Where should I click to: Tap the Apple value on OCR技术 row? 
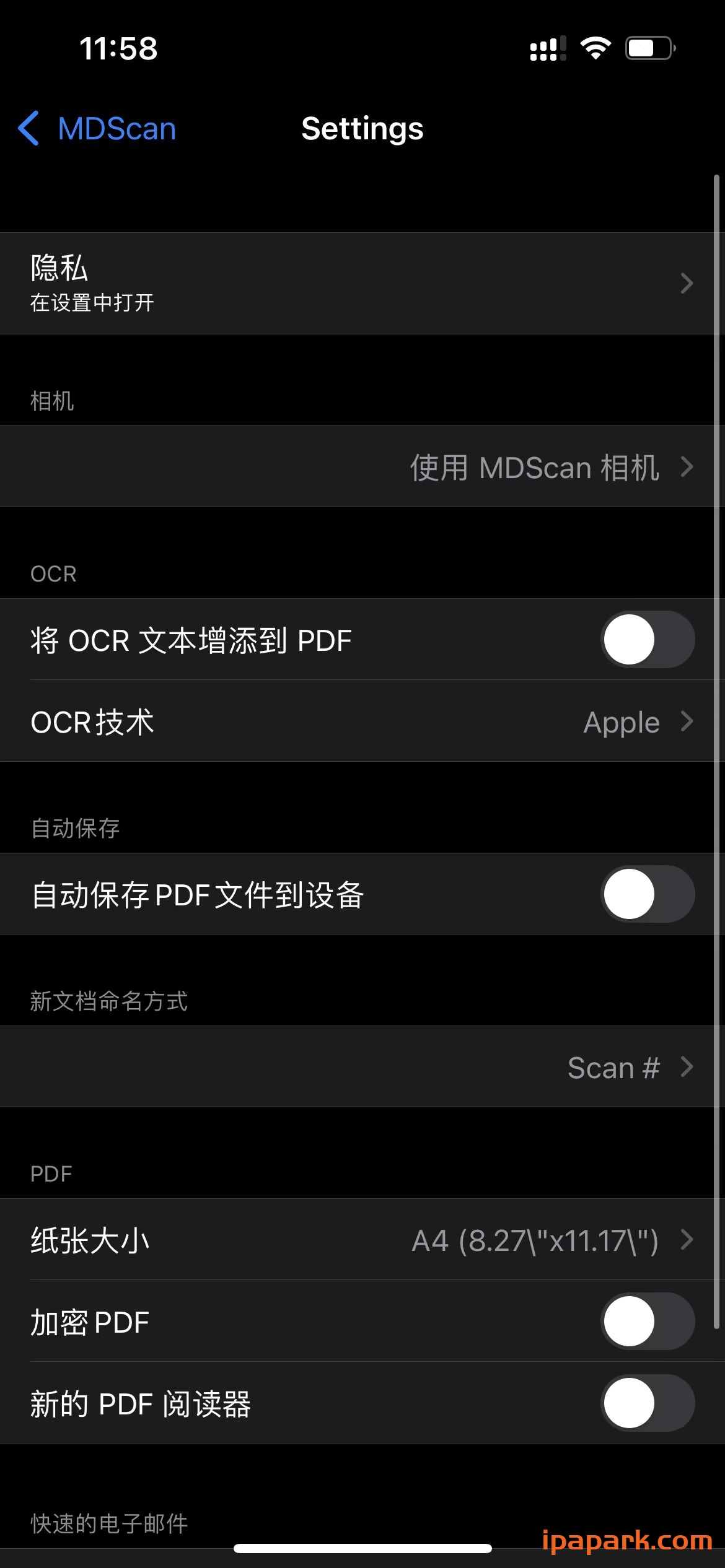[x=620, y=721]
